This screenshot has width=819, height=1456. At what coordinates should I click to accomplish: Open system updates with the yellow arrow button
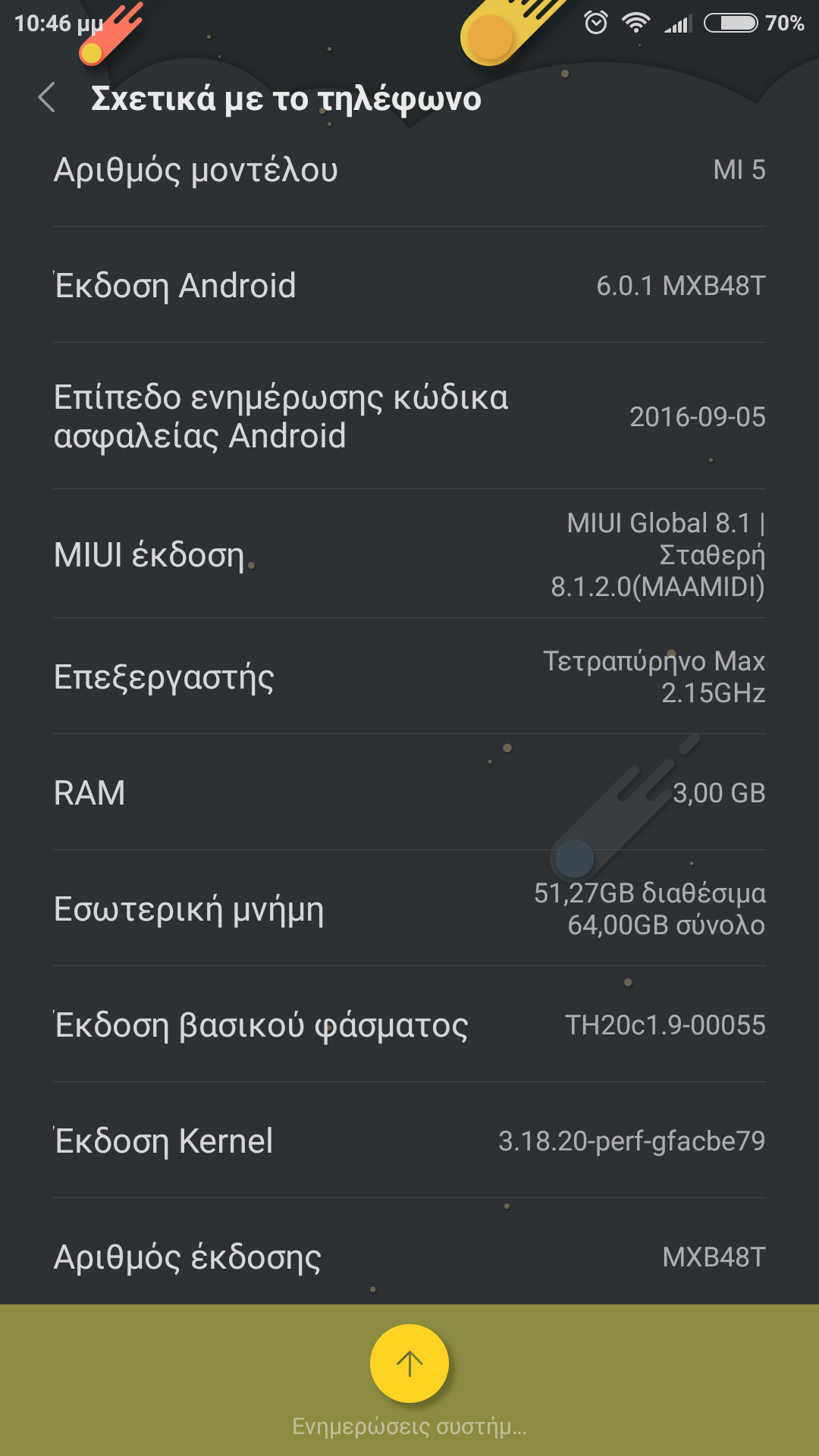tap(409, 1363)
